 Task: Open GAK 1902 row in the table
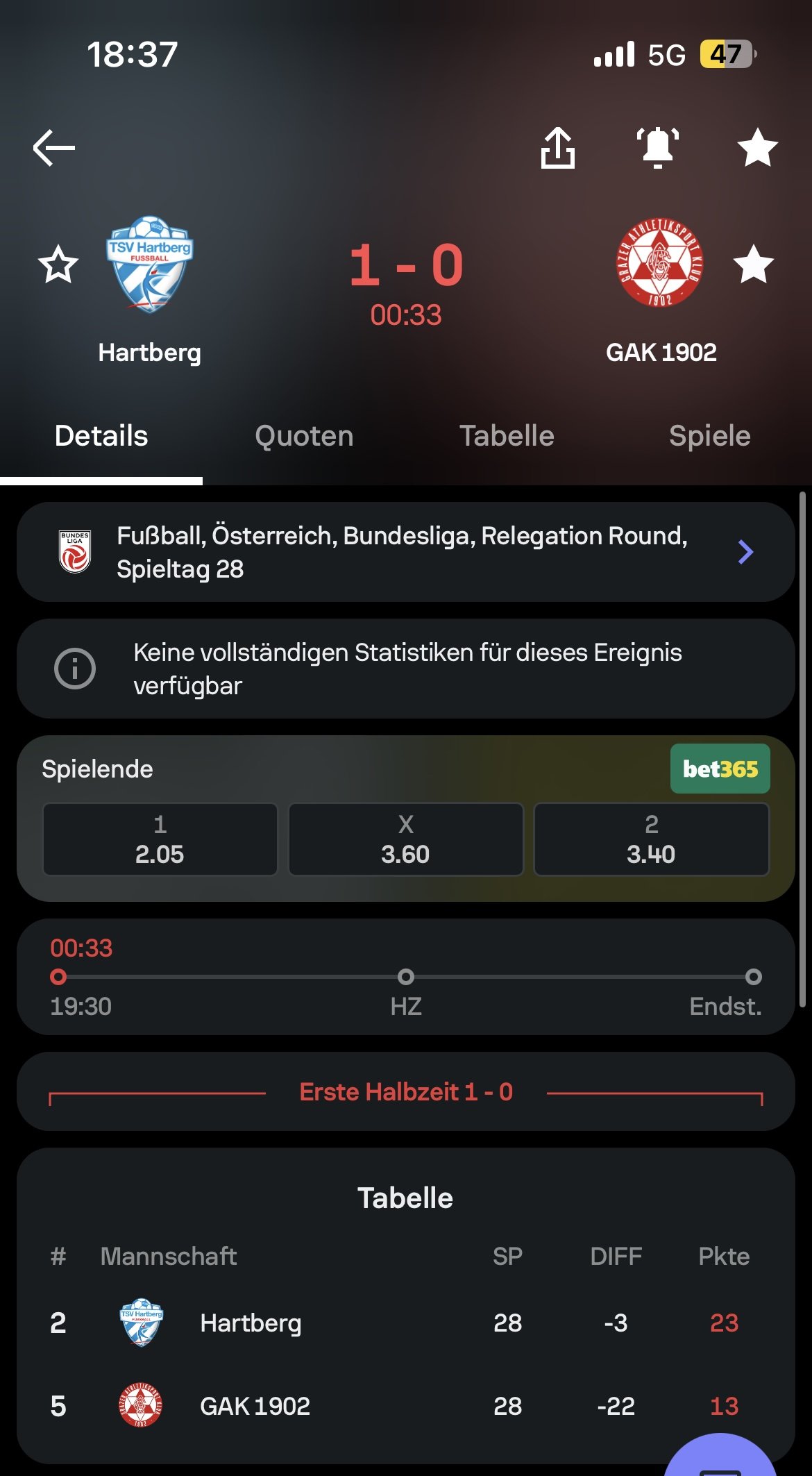pyautogui.click(x=405, y=1406)
